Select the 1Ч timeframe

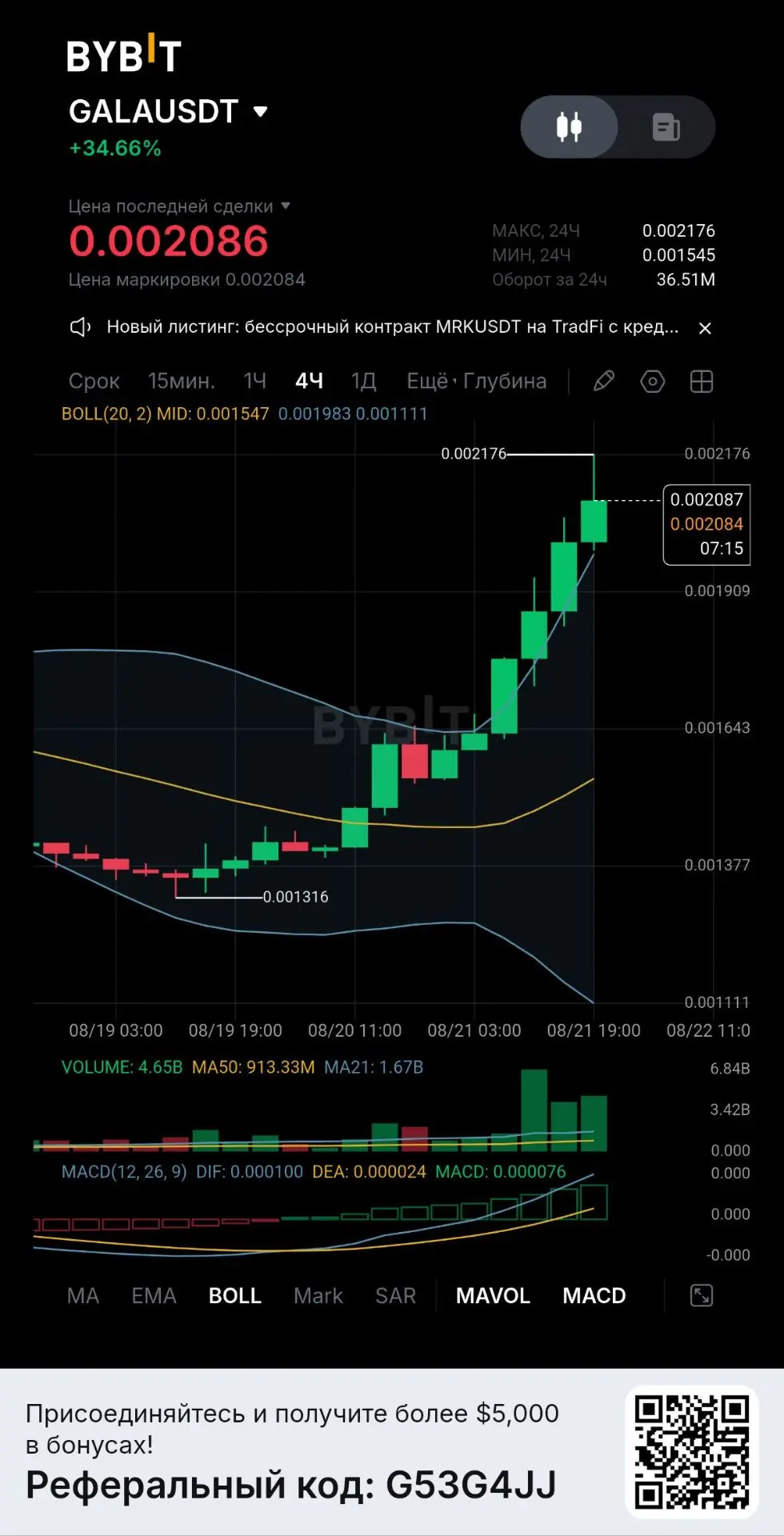(255, 381)
